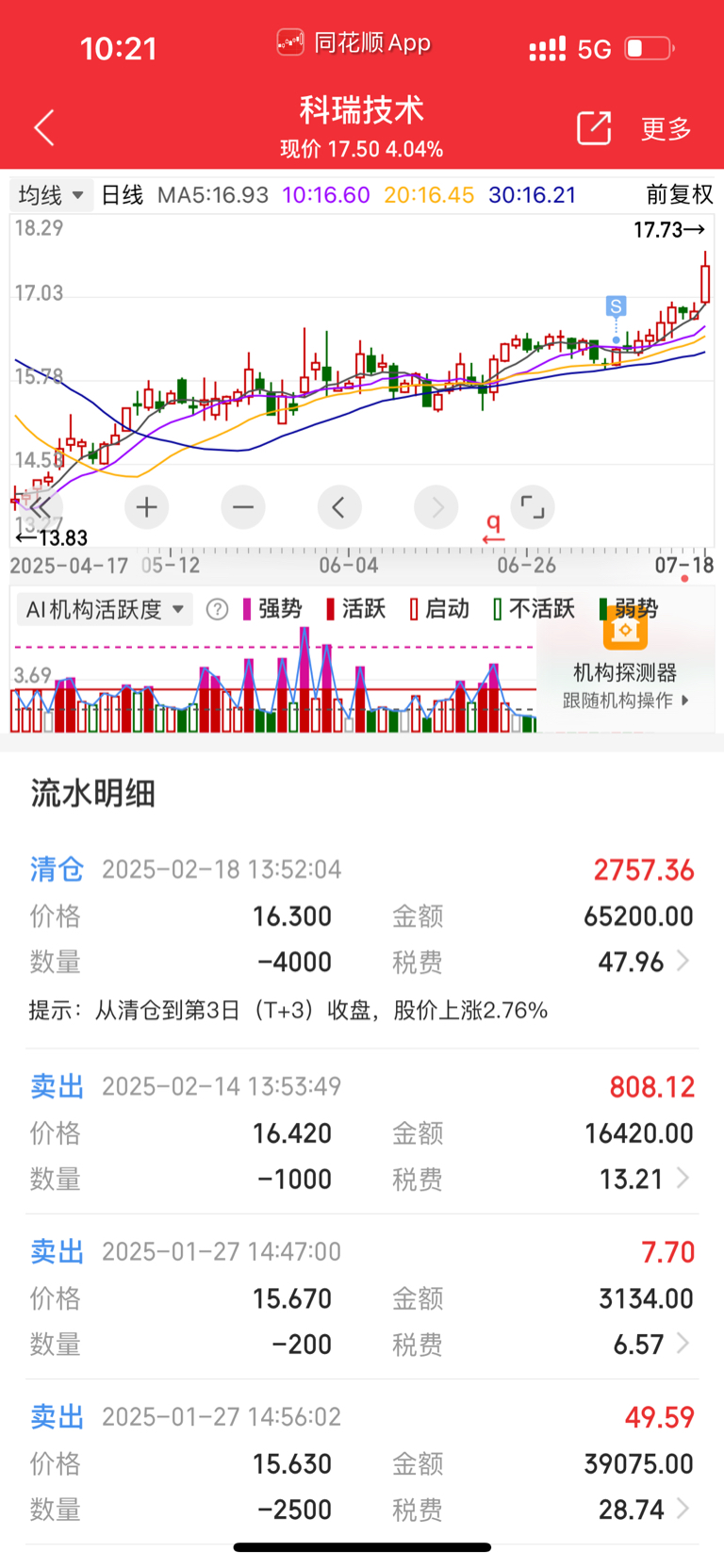Zoom out the chart with minus button
Screen dimensions: 724x1568
[x=243, y=508]
